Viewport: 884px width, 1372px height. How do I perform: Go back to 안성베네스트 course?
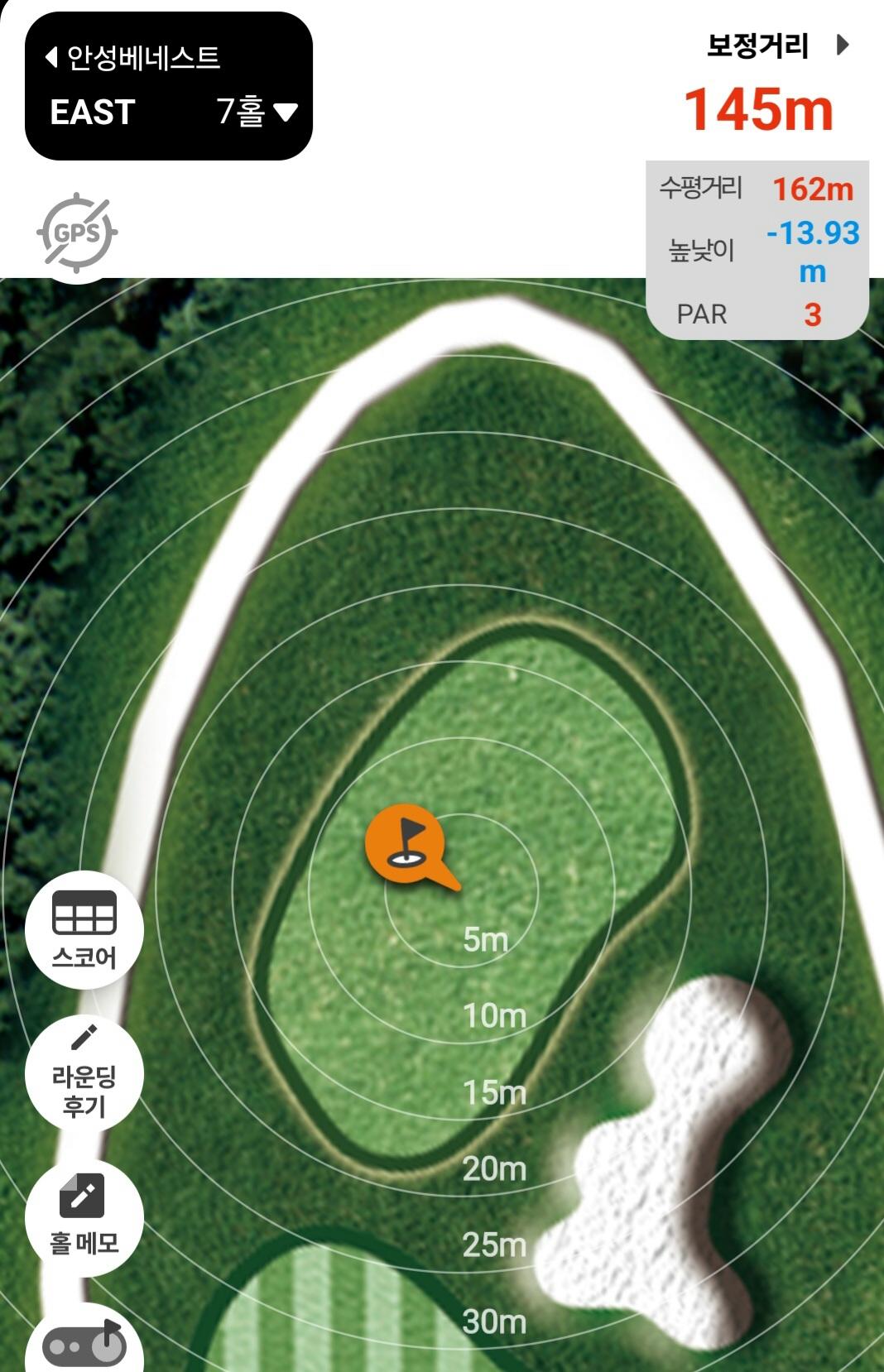click(132, 58)
